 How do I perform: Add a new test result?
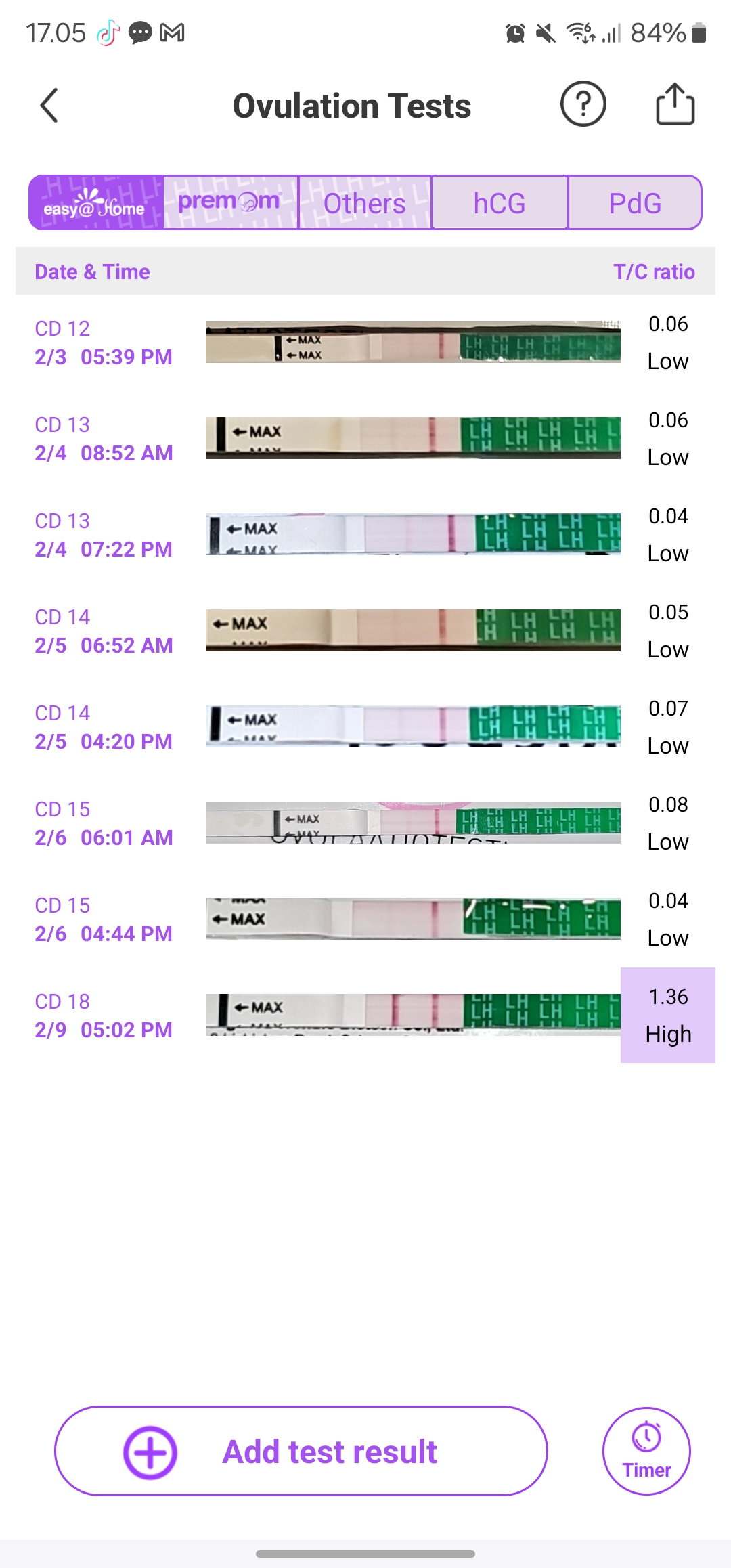click(x=301, y=1451)
